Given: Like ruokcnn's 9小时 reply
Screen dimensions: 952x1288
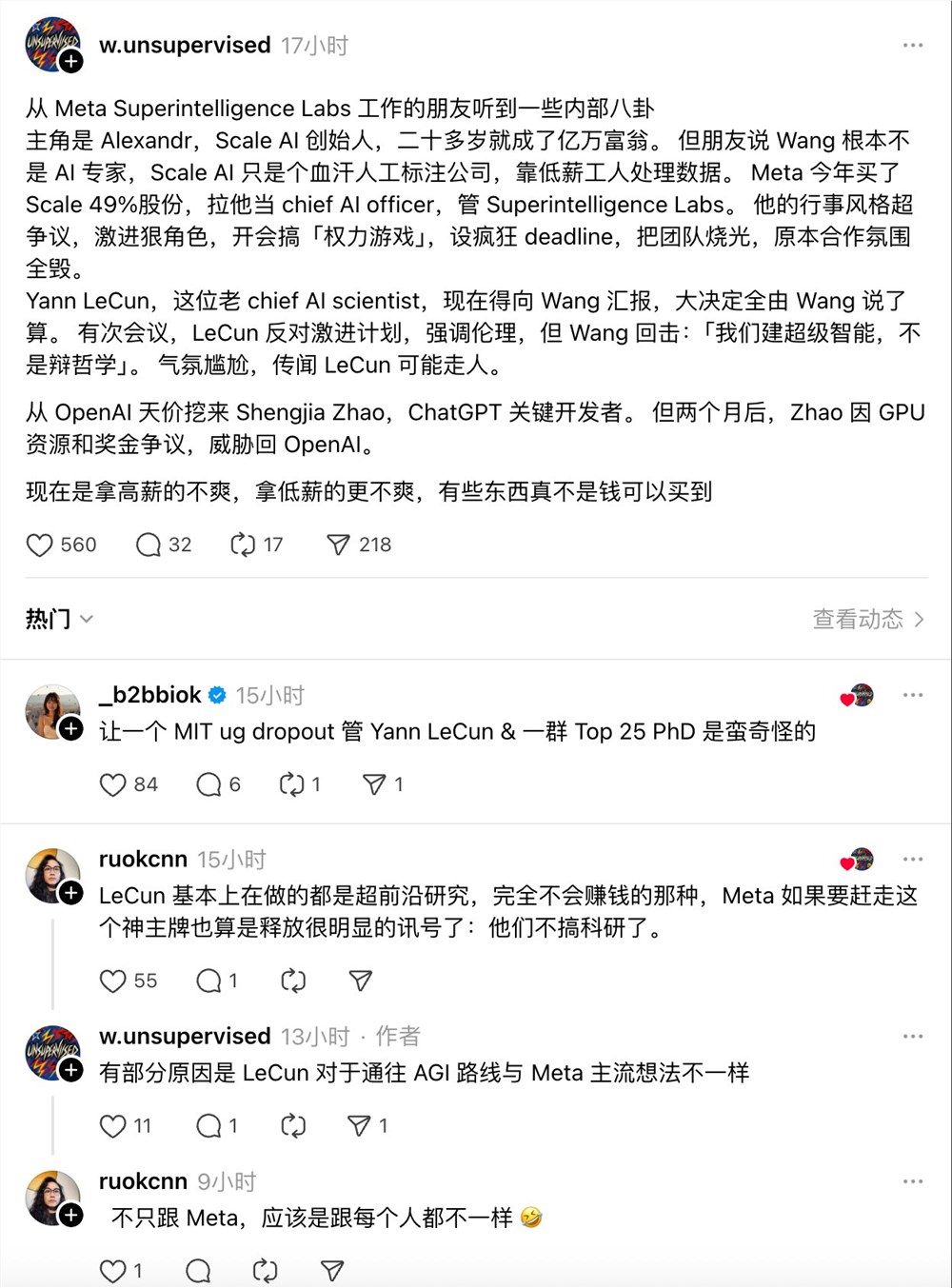Looking at the screenshot, I should [113, 1271].
